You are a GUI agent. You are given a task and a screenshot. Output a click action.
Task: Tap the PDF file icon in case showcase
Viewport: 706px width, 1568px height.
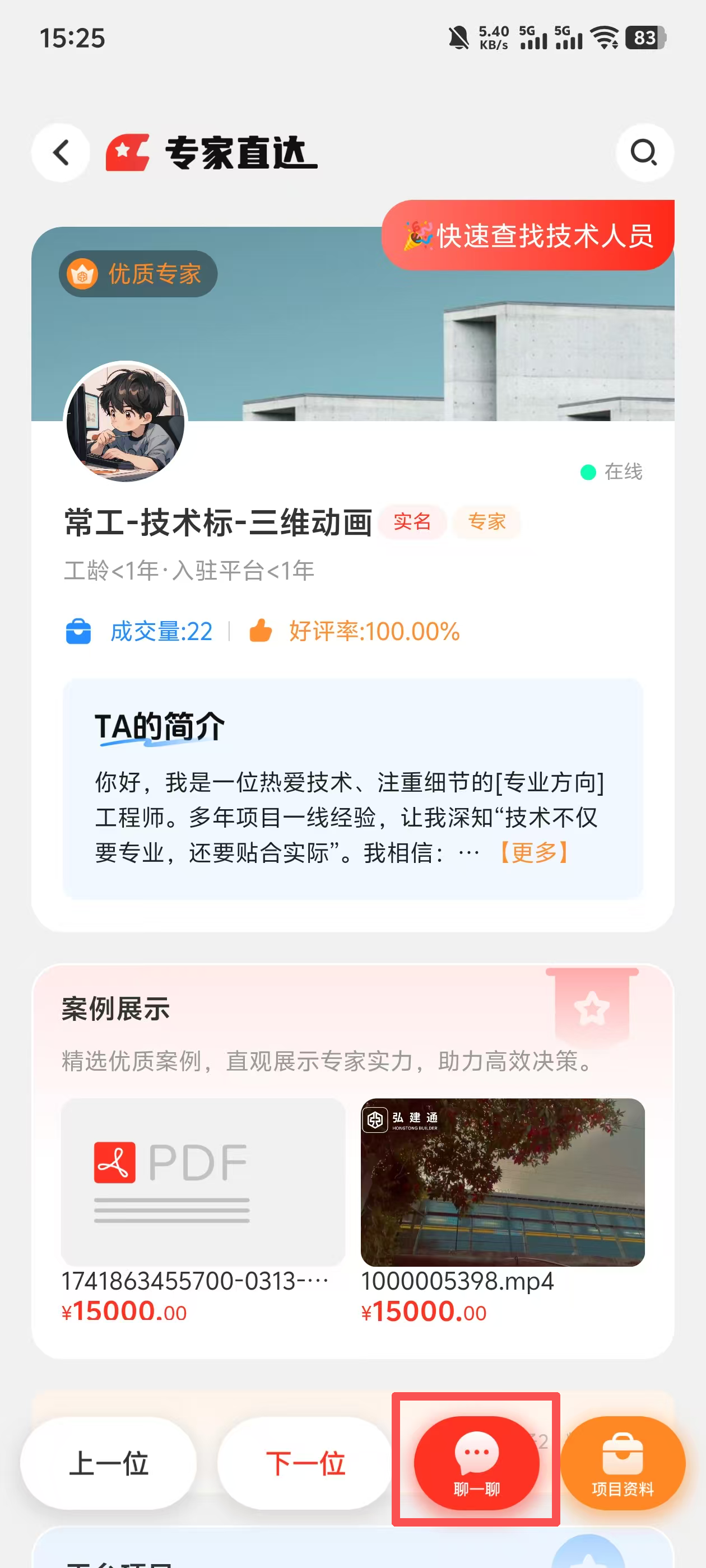click(117, 1160)
